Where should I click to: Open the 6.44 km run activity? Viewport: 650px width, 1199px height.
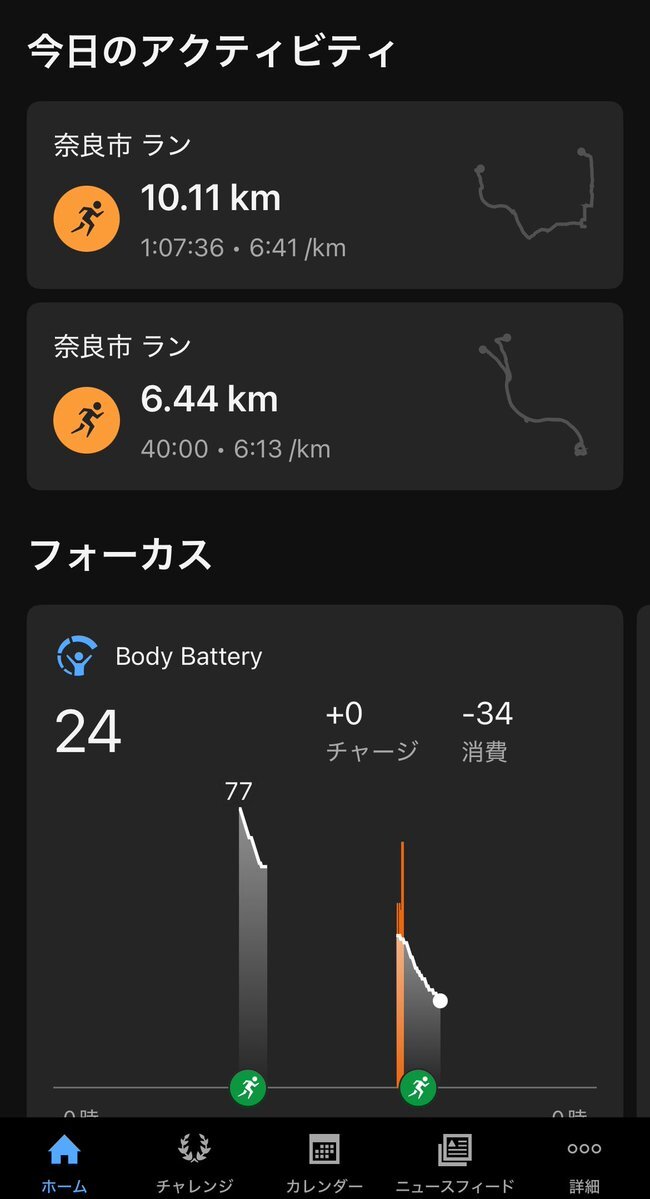coord(325,396)
